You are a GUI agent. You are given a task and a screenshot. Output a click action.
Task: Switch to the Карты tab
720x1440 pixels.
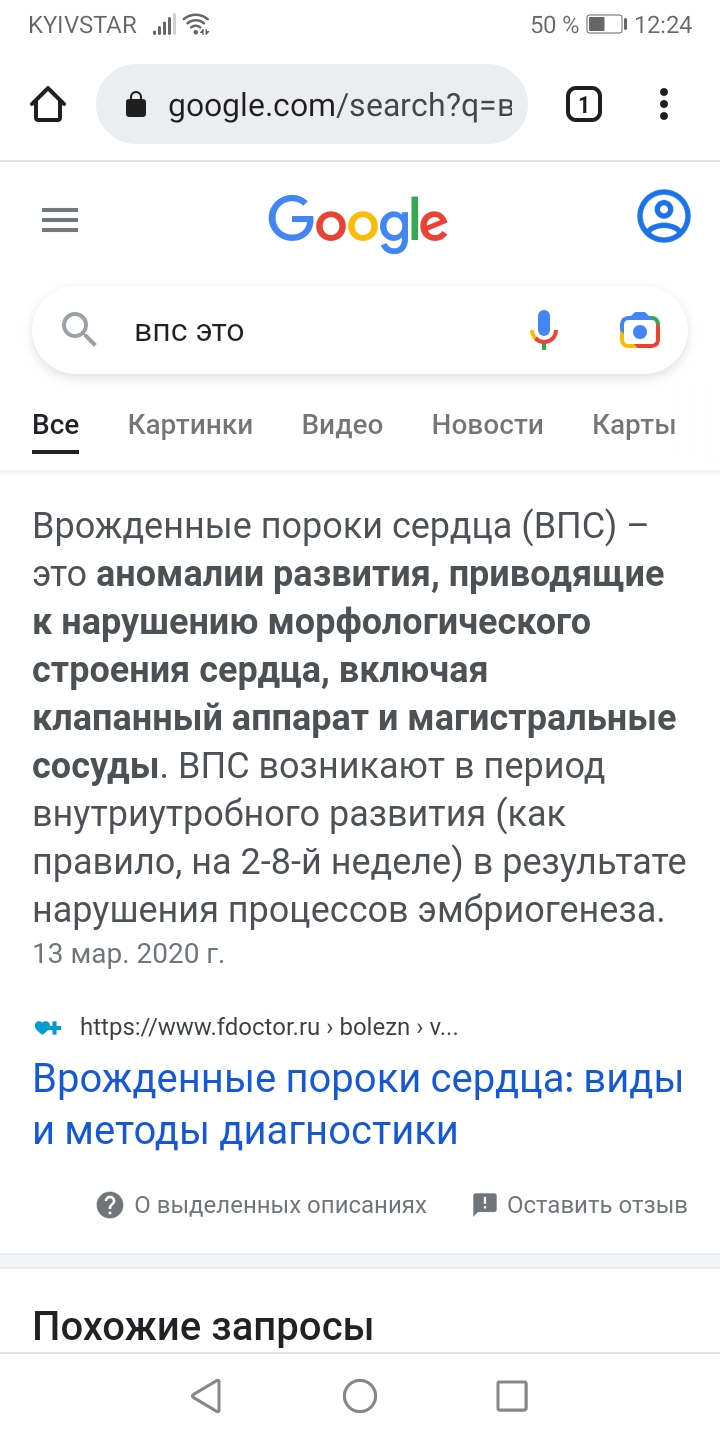point(634,425)
